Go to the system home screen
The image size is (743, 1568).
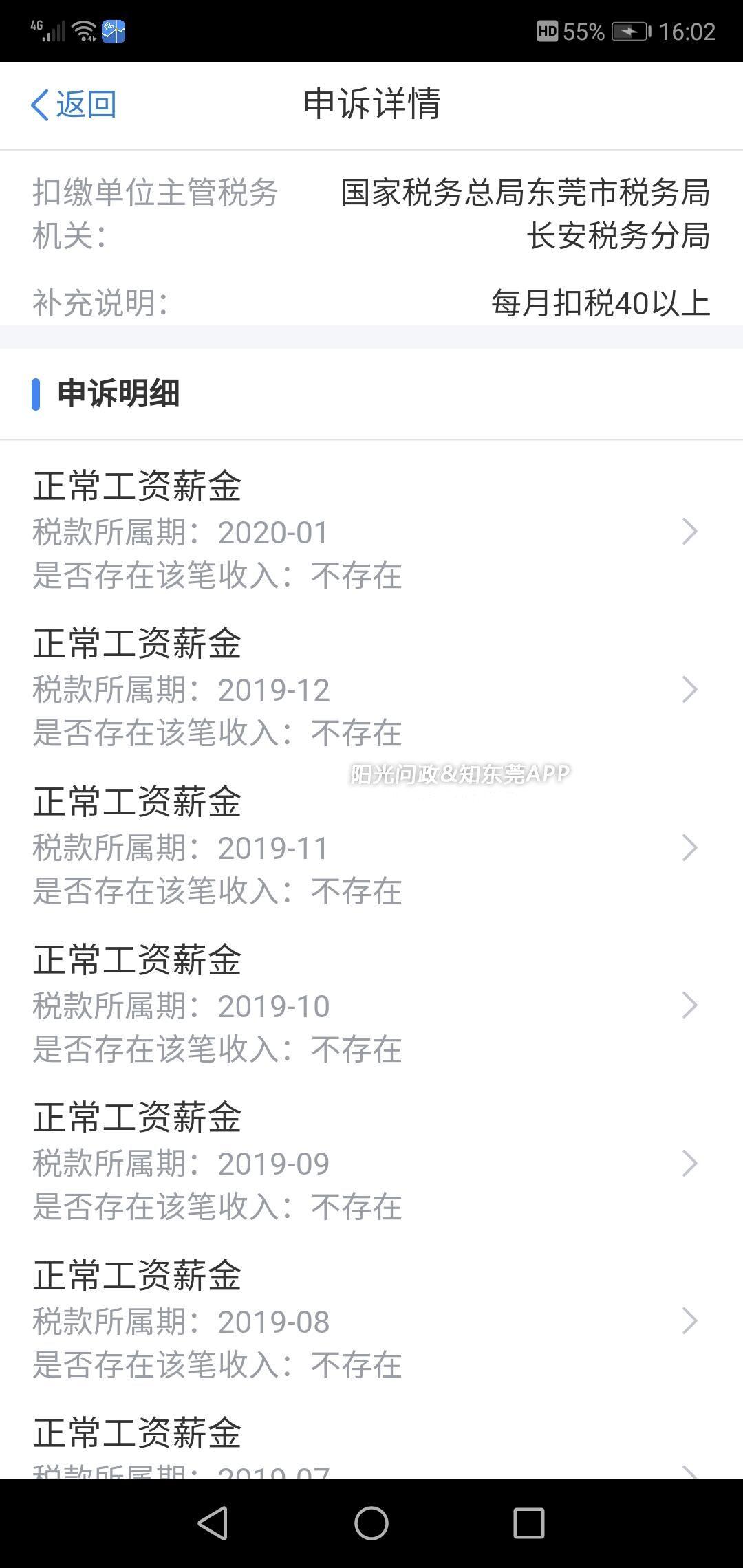tap(371, 1523)
